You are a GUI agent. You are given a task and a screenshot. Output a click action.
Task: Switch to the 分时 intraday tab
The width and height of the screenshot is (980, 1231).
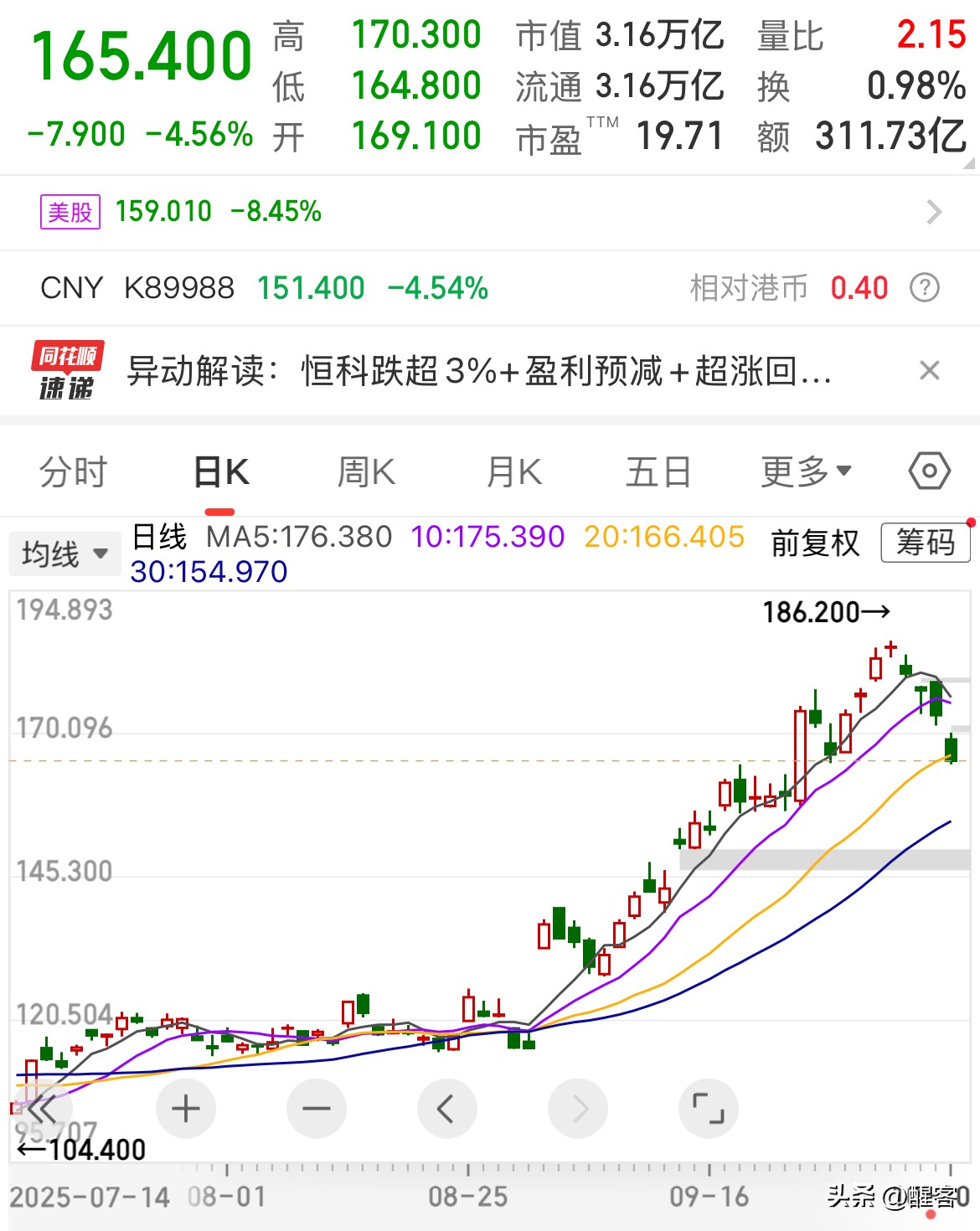click(x=71, y=471)
